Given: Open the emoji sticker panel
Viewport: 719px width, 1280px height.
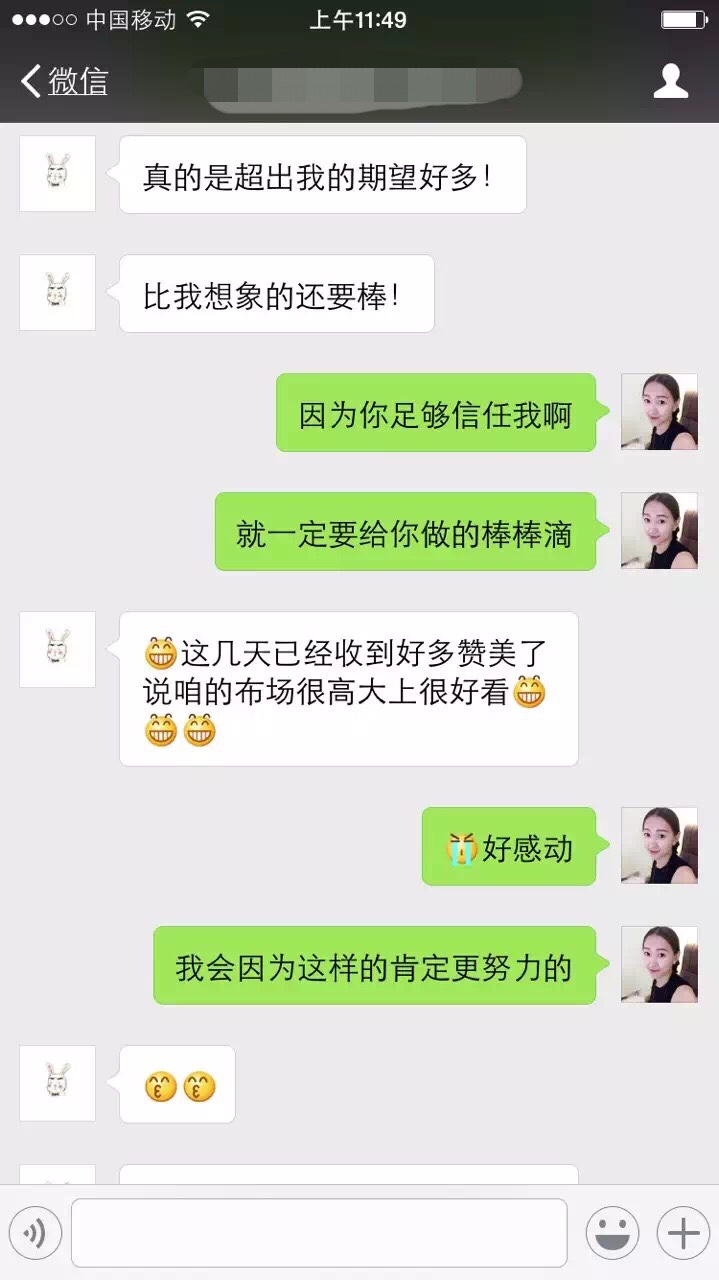Looking at the screenshot, I should point(612,1233).
